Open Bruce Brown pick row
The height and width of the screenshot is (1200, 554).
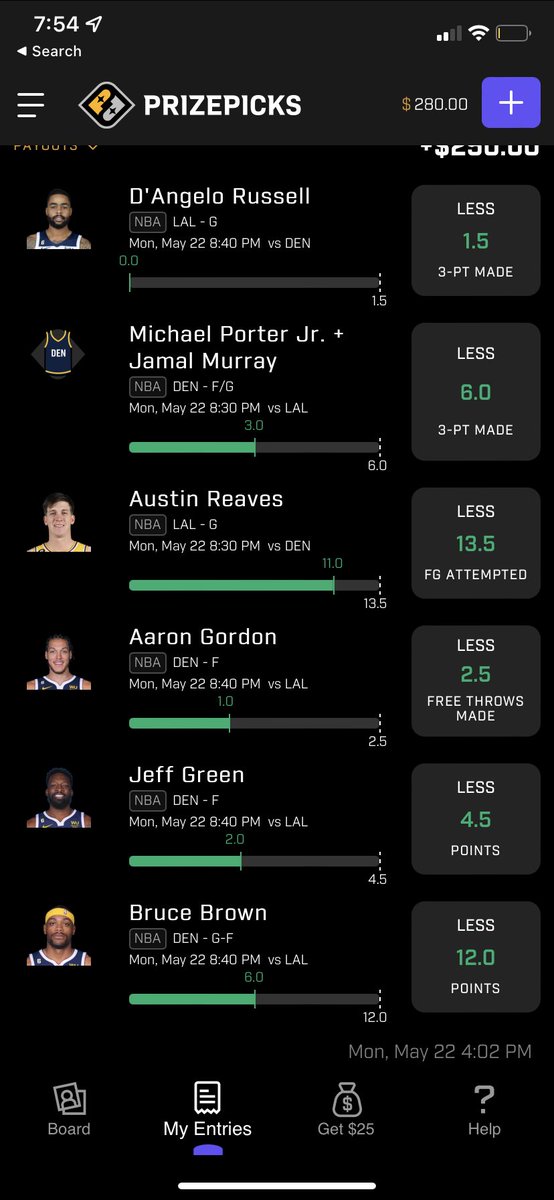[x=277, y=961]
